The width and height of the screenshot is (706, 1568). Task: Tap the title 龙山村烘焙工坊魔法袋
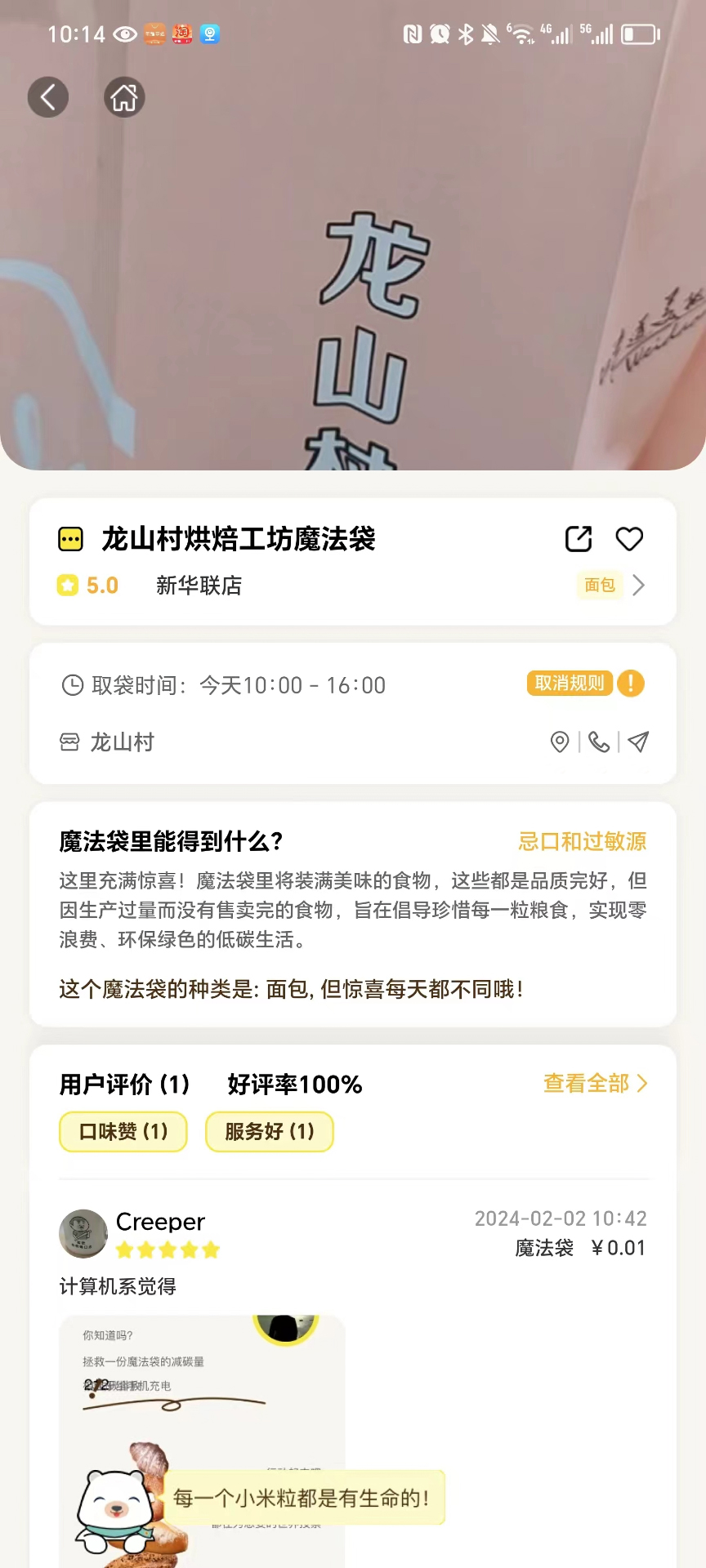pyautogui.click(x=237, y=540)
